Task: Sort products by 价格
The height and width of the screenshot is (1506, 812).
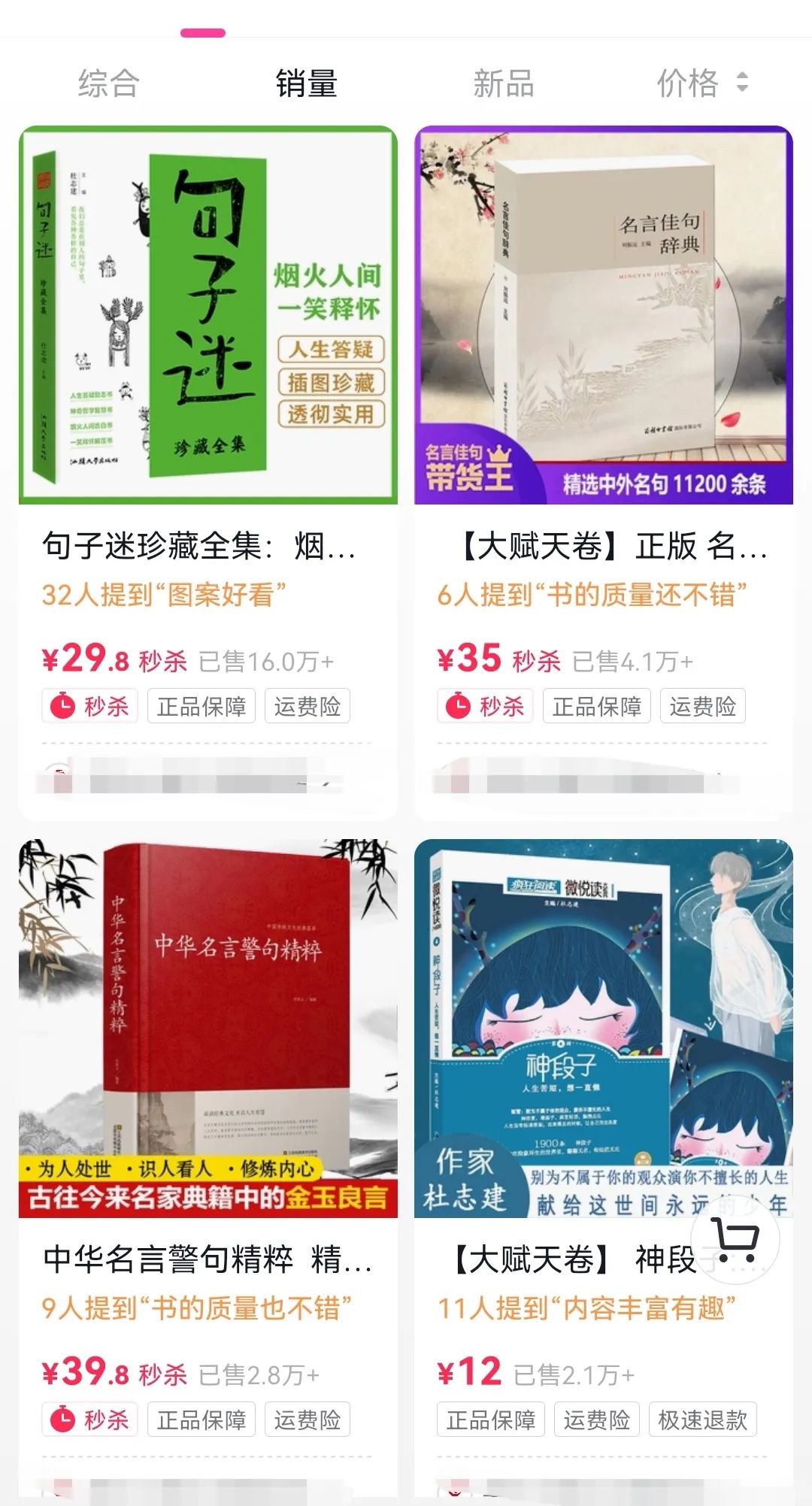Action: click(701, 83)
